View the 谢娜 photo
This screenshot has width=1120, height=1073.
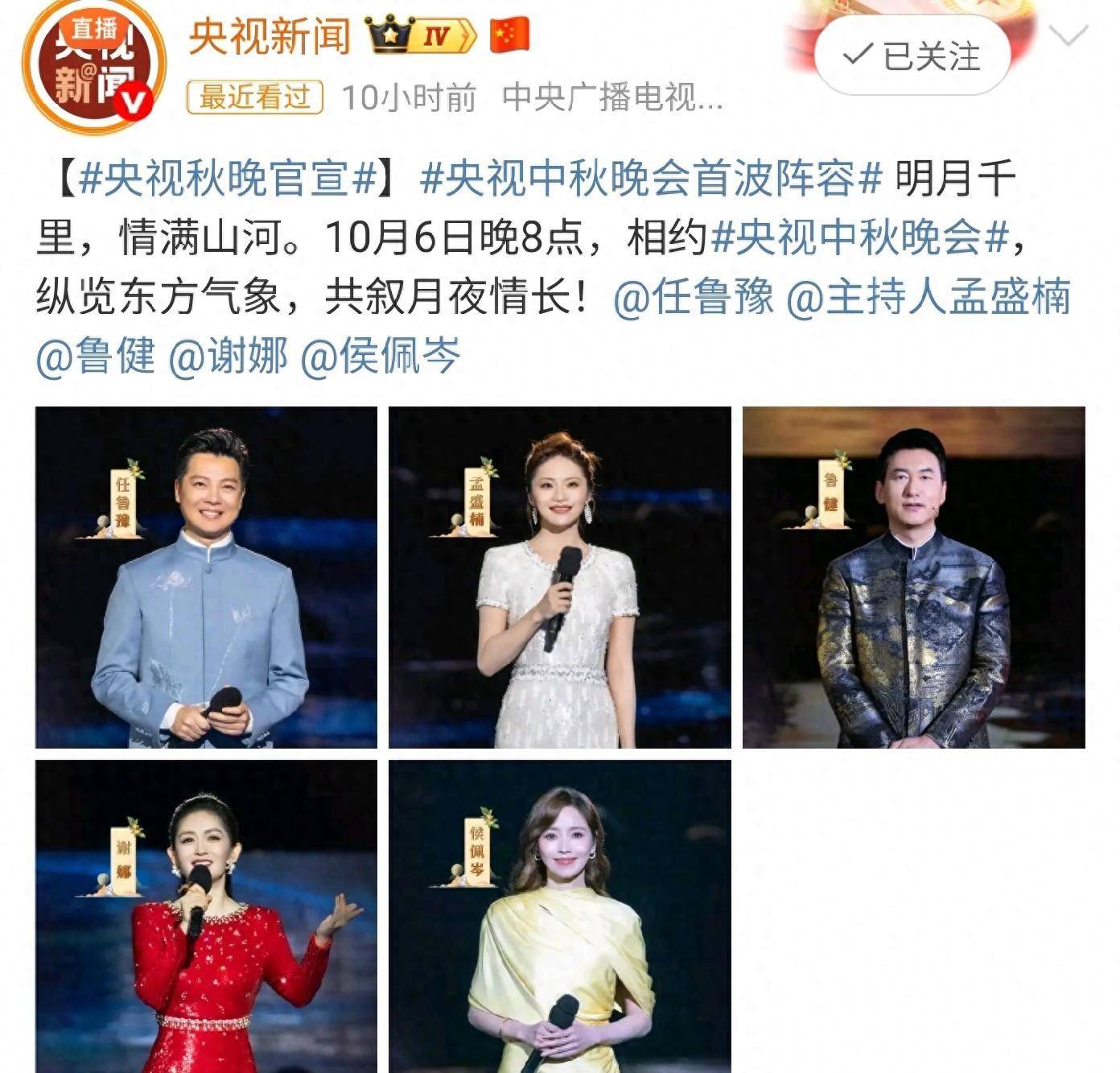click(206, 916)
